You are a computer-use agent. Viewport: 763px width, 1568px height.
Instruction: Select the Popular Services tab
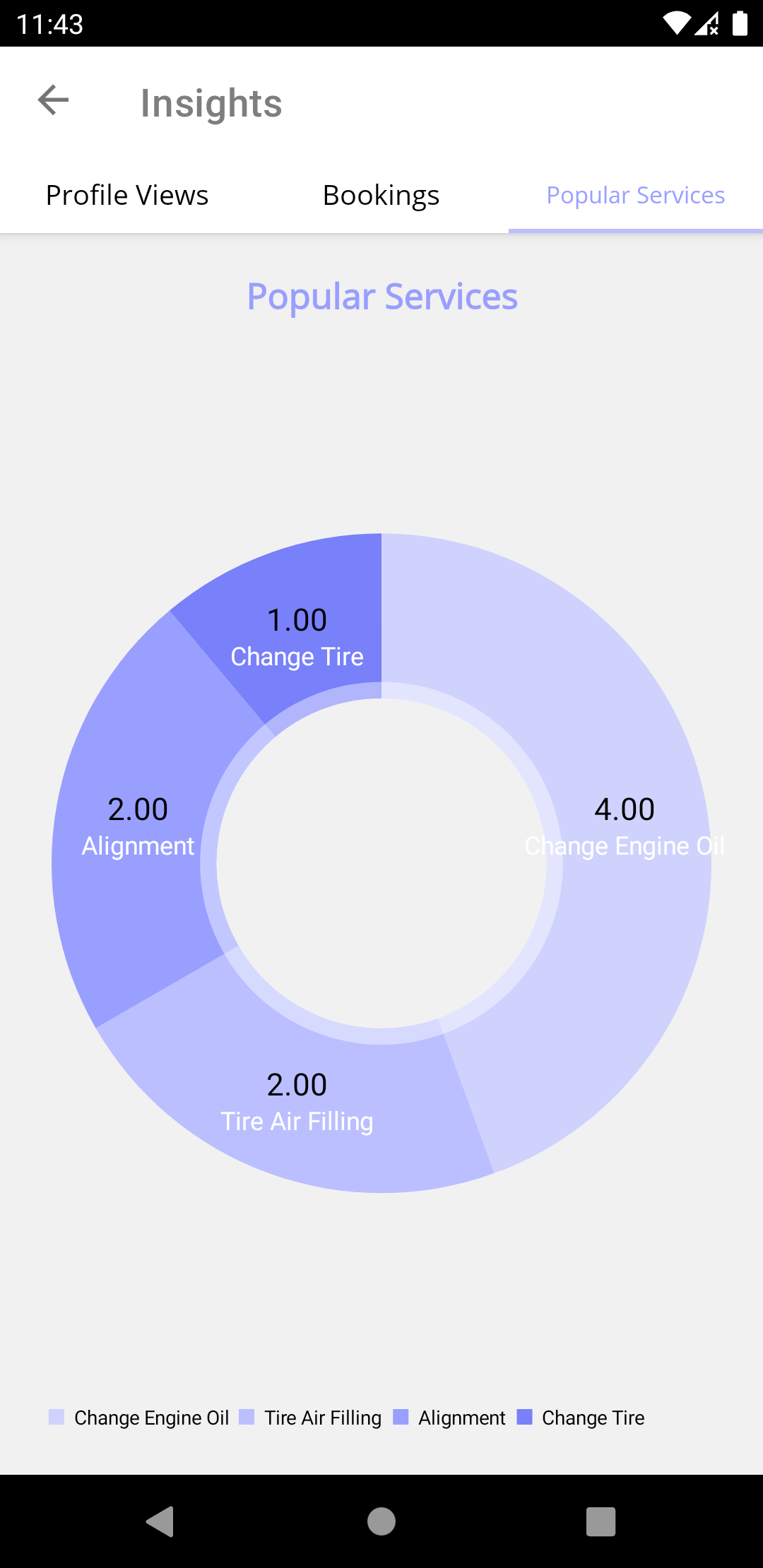point(635,195)
